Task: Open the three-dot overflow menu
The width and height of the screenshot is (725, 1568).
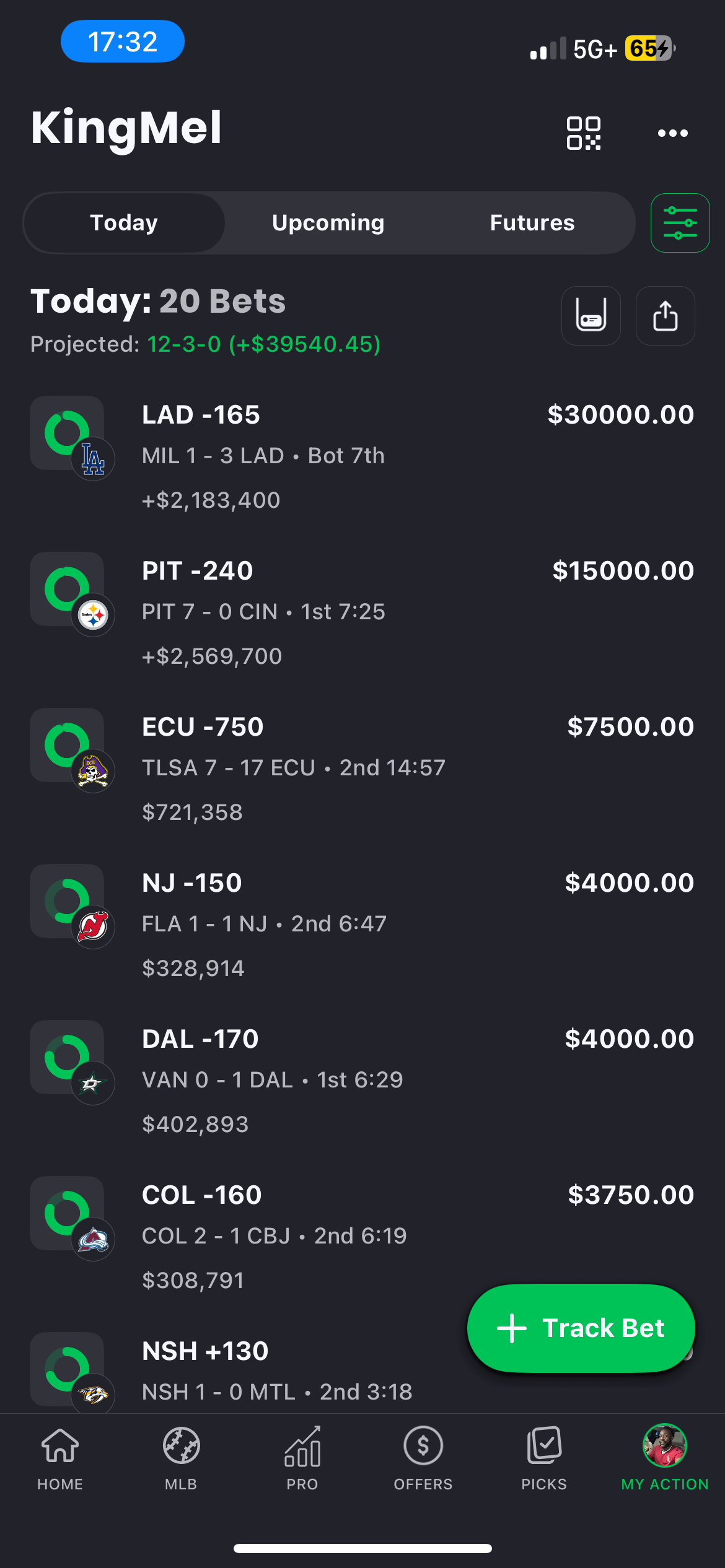Action: [x=672, y=133]
